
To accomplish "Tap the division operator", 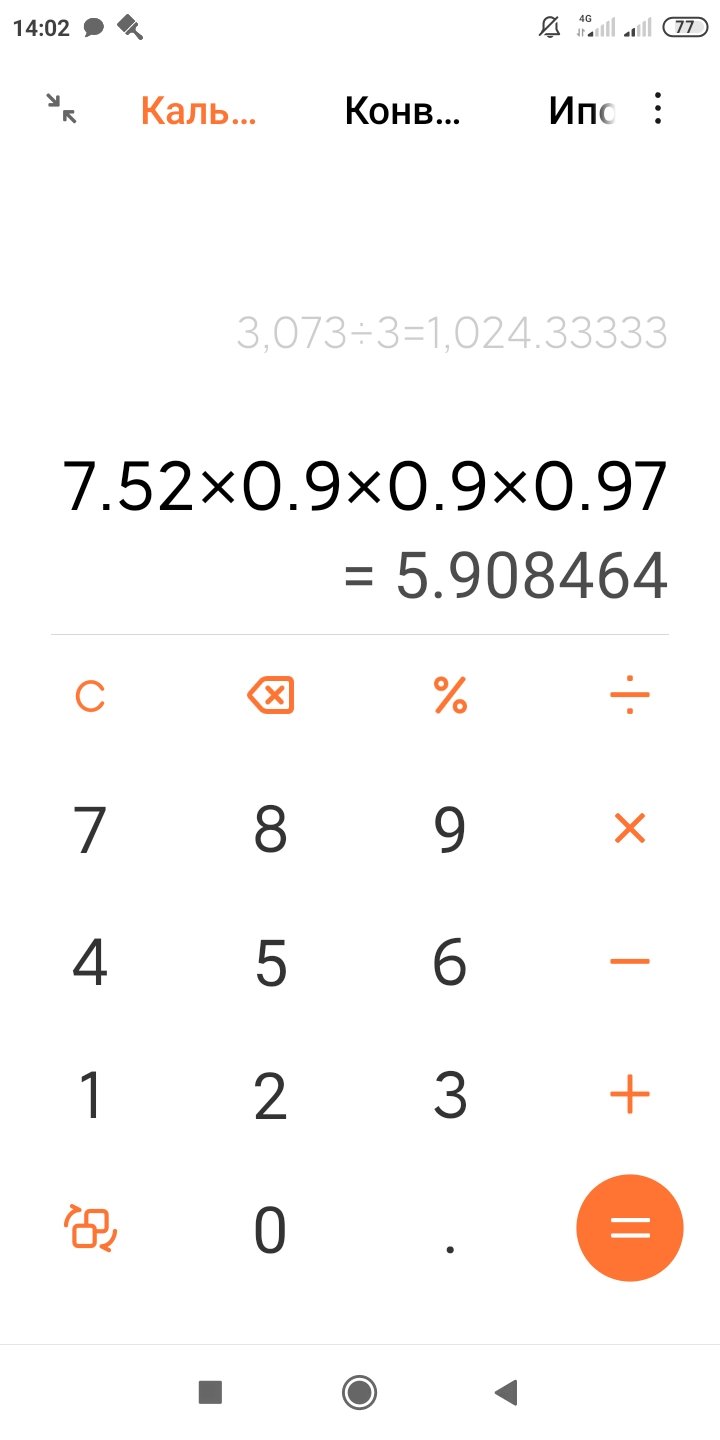I will (630, 695).
